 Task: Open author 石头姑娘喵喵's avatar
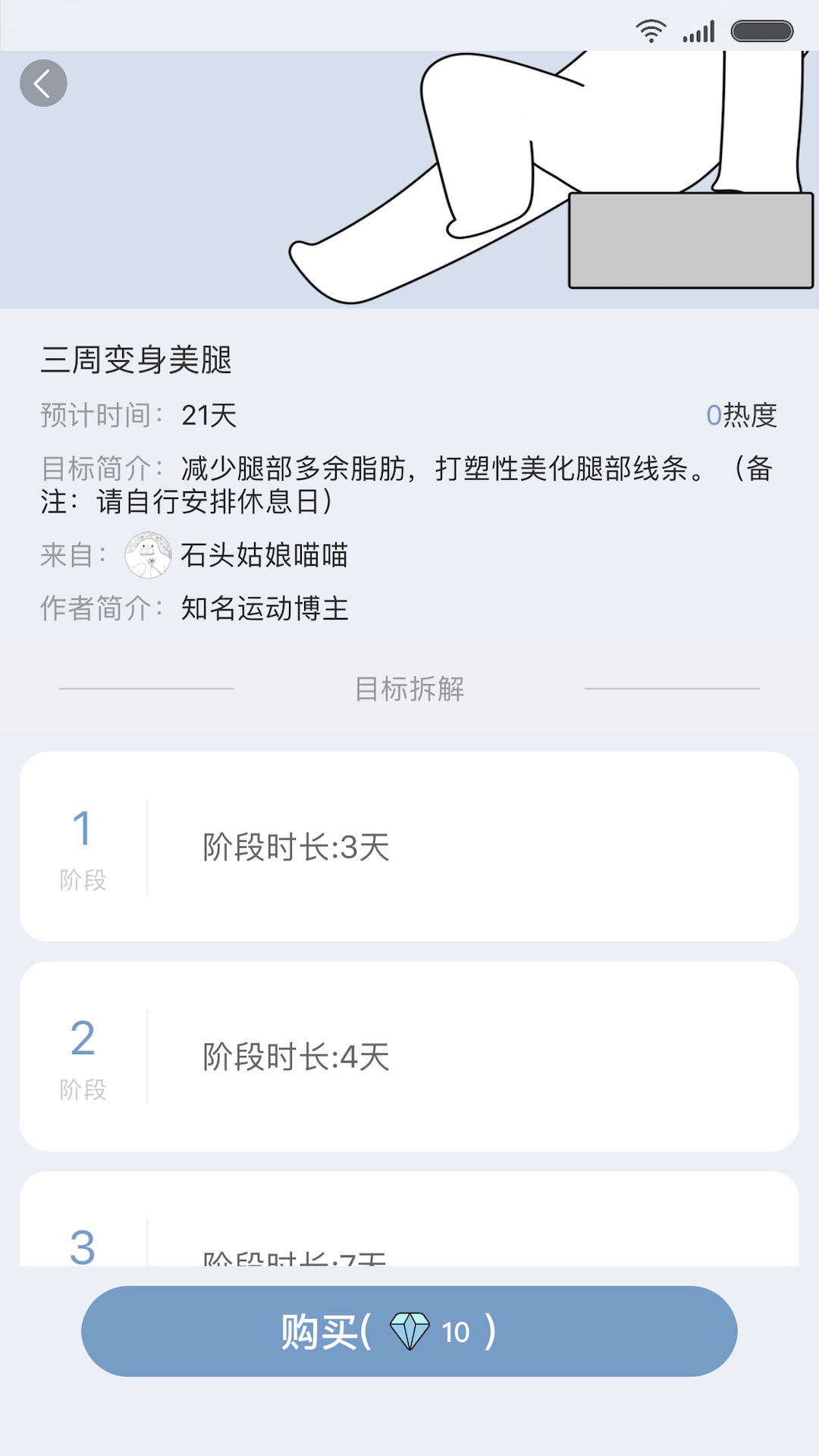click(149, 556)
